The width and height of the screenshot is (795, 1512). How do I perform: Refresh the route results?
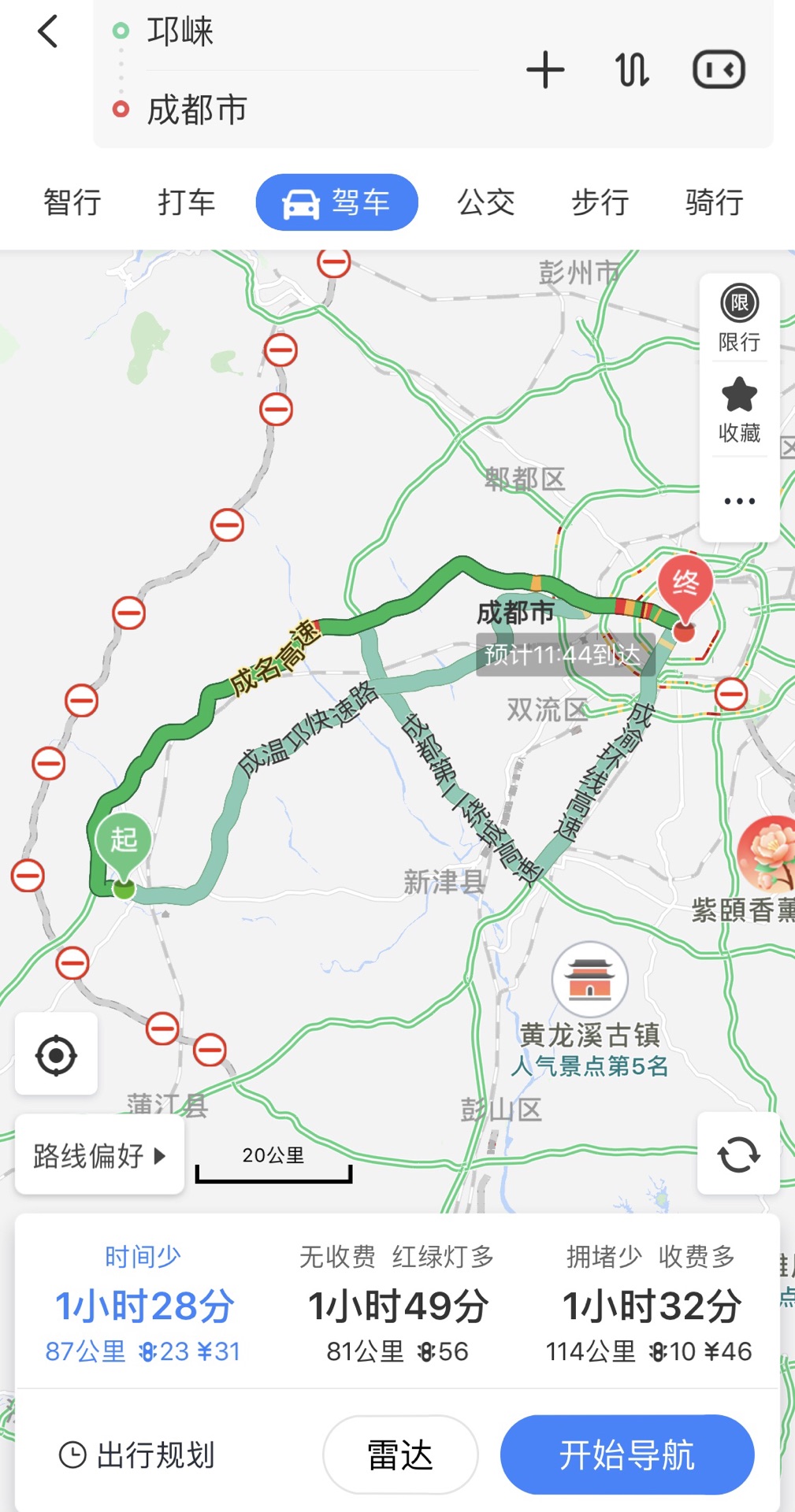(x=739, y=1154)
